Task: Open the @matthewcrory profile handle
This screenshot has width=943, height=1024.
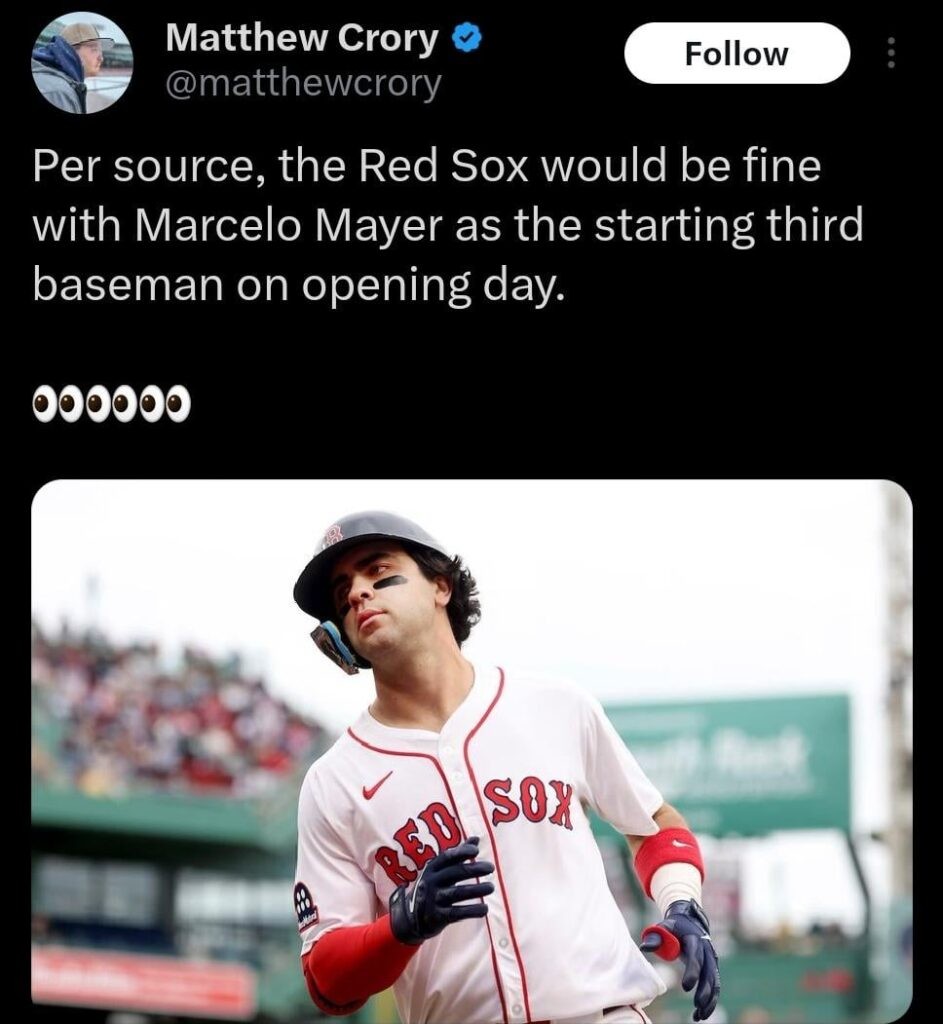Action: [x=302, y=86]
